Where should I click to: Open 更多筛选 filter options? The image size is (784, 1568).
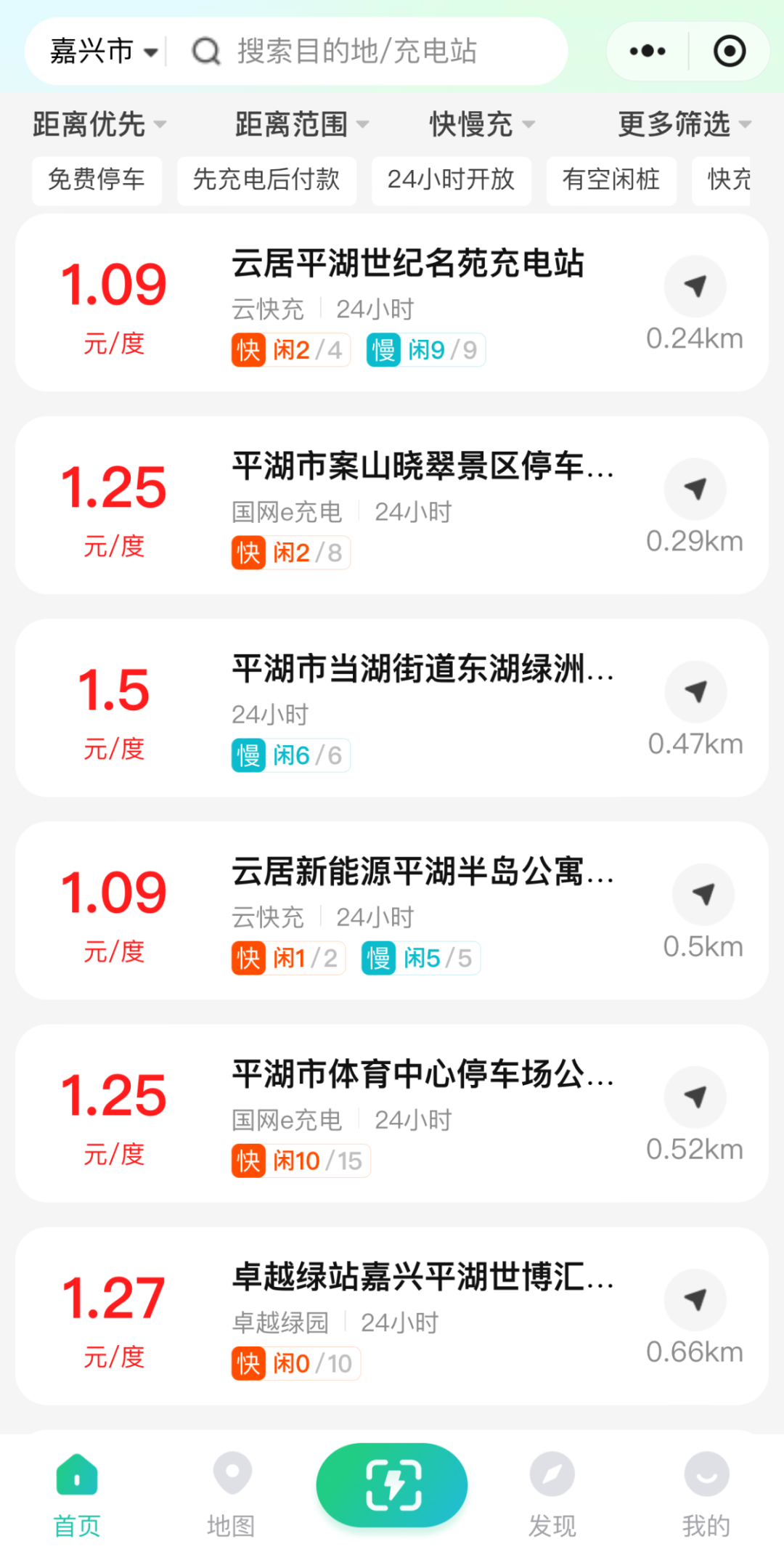(684, 124)
